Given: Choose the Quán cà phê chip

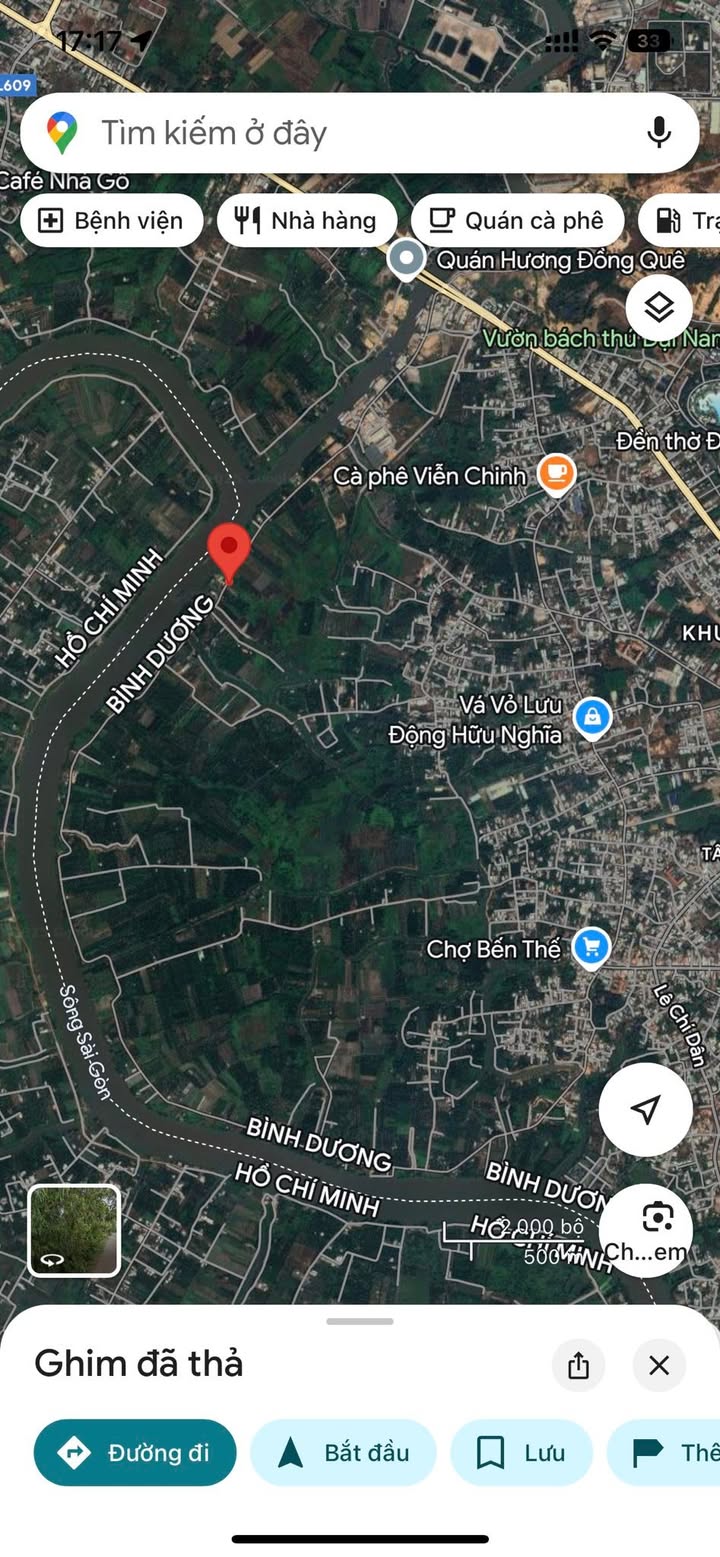Looking at the screenshot, I should [517, 221].
